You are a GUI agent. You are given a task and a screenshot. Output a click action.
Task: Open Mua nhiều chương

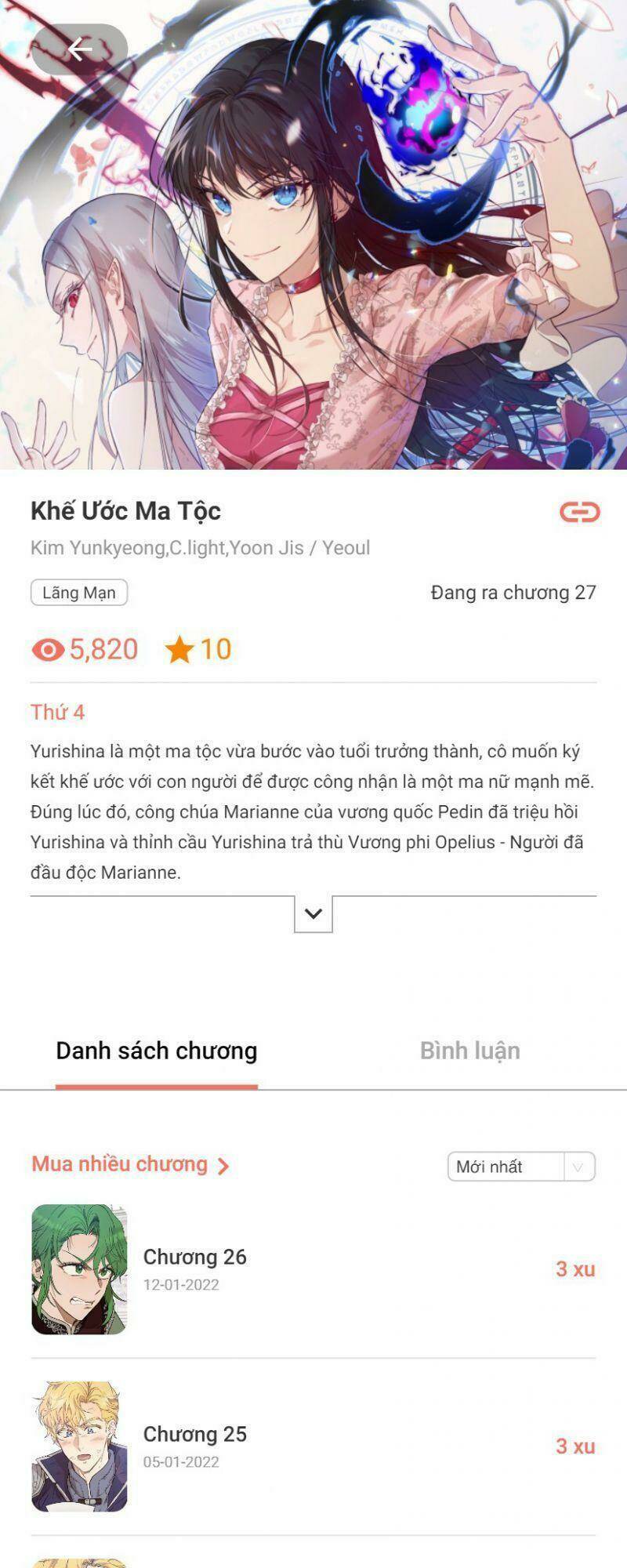tap(130, 1164)
